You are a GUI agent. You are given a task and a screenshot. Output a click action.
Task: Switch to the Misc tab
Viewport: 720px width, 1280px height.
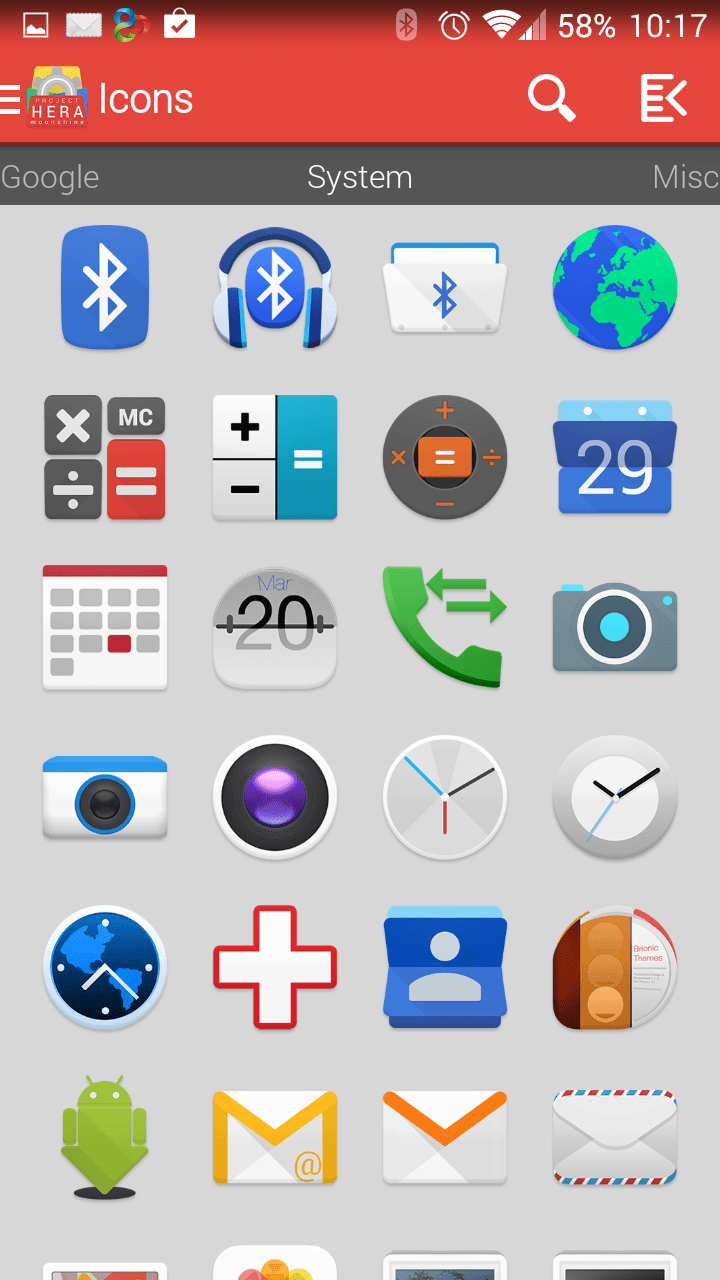coord(686,178)
